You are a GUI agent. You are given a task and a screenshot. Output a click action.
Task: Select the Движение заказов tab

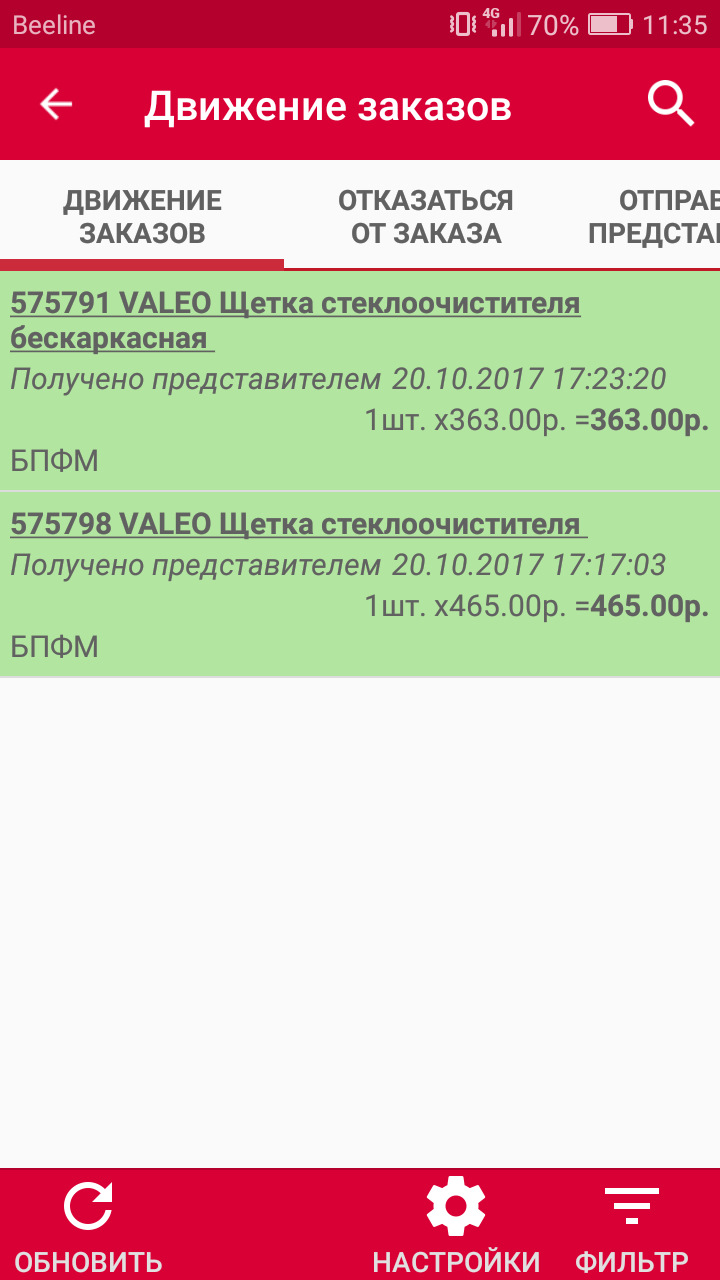(x=142, y=217)
